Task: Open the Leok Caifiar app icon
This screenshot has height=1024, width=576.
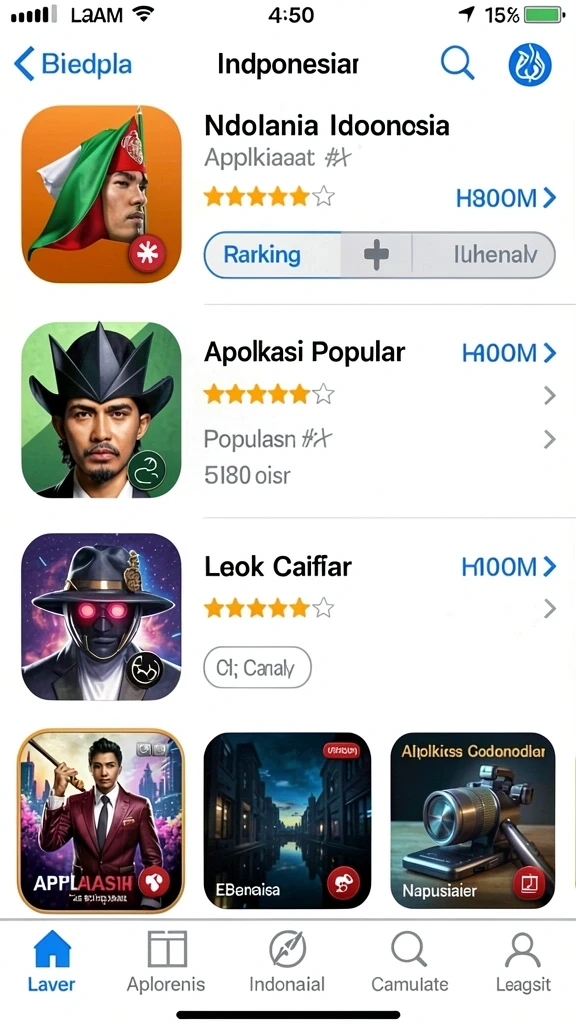Action: click(x=101, y=616)
